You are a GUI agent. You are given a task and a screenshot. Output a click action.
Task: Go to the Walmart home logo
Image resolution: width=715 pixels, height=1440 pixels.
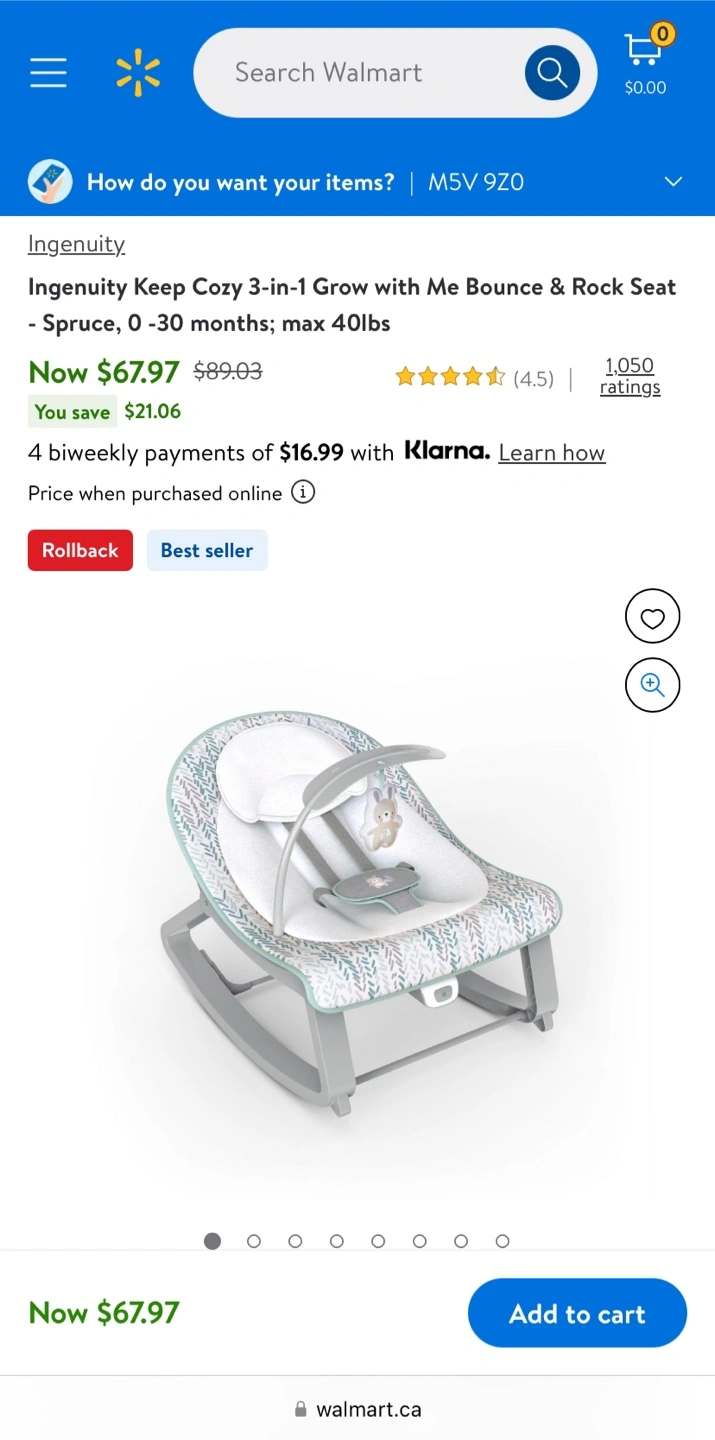click(x=138, y=73)
